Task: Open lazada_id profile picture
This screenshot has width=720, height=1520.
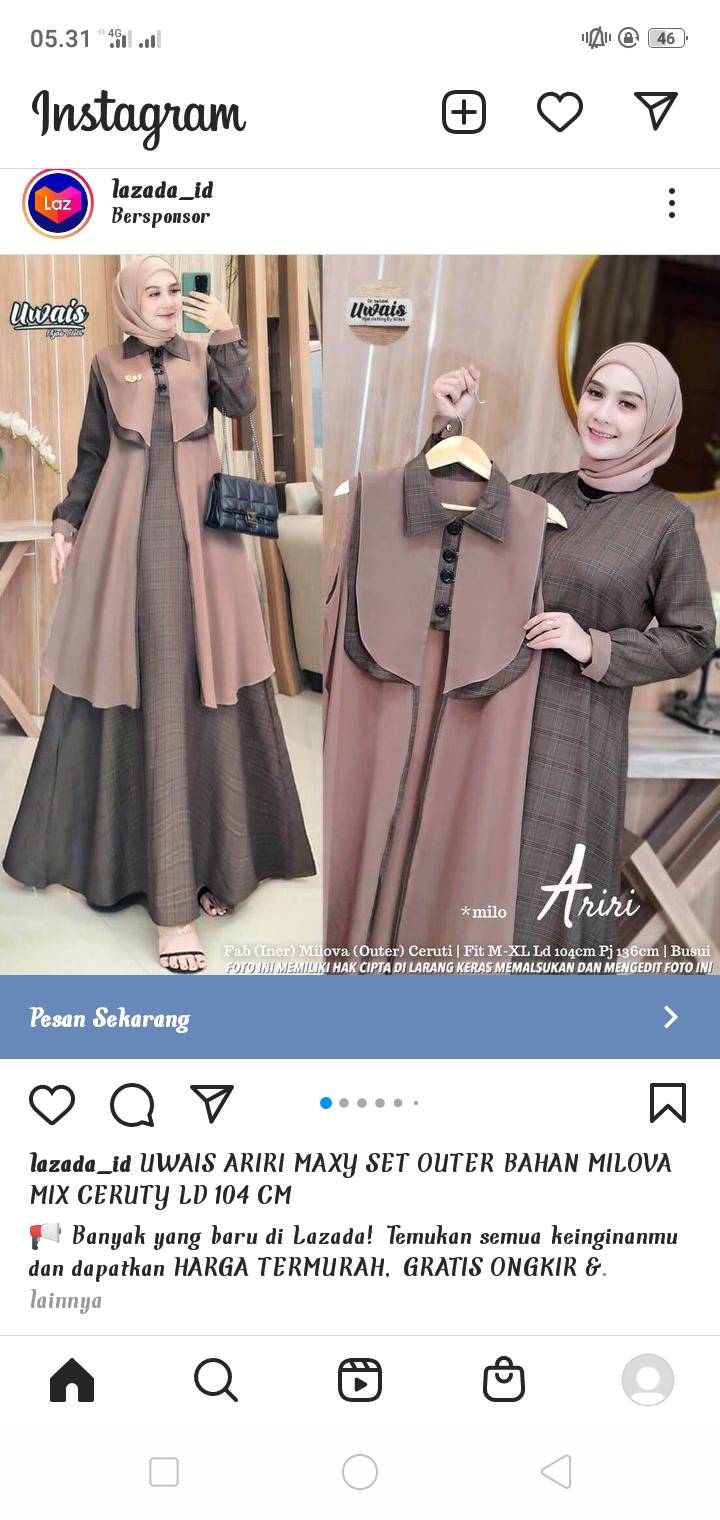Action: pos(58,203)
